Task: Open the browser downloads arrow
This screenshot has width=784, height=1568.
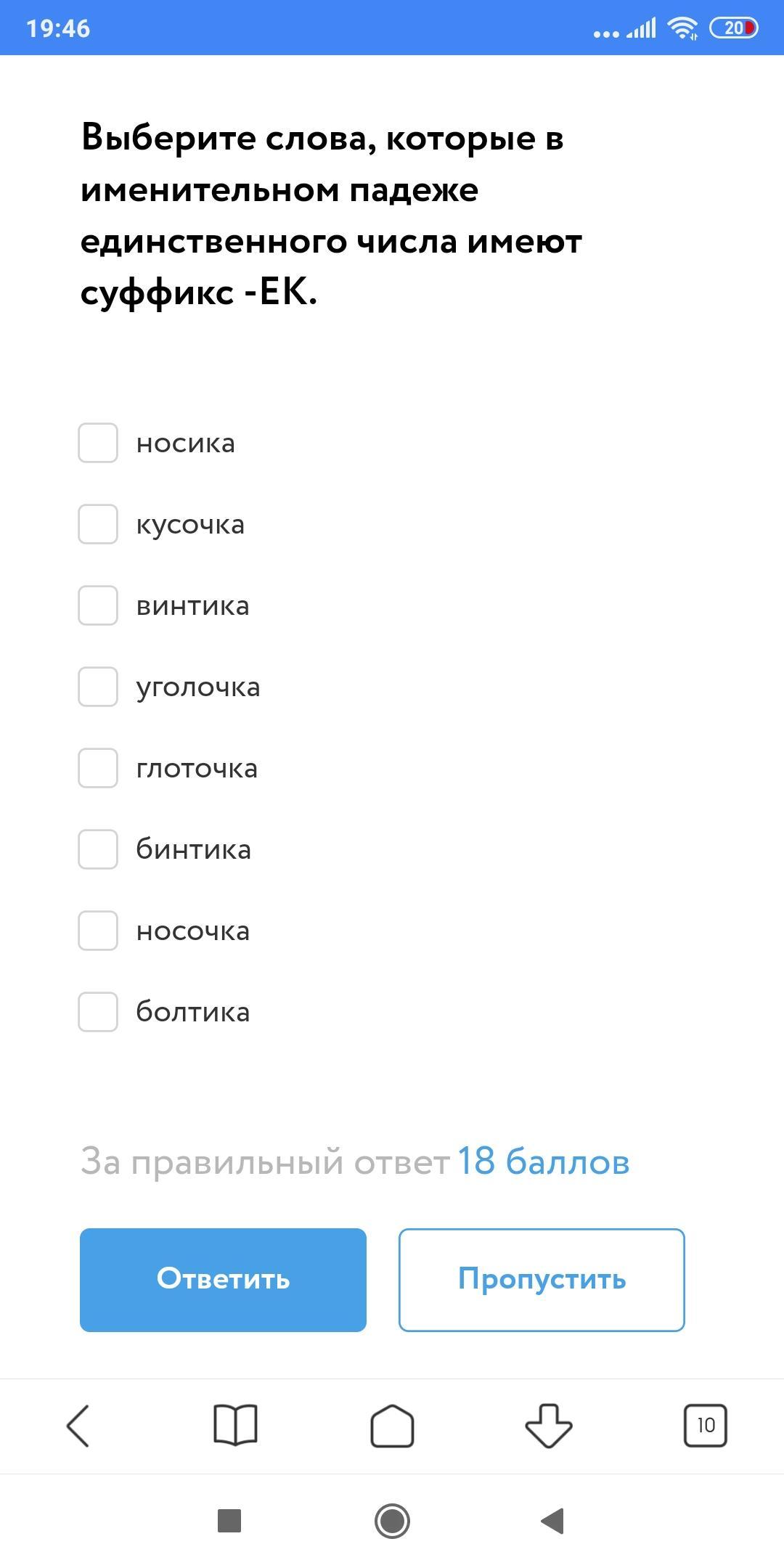Action: pyautogui.click(x=549, y=1426)
